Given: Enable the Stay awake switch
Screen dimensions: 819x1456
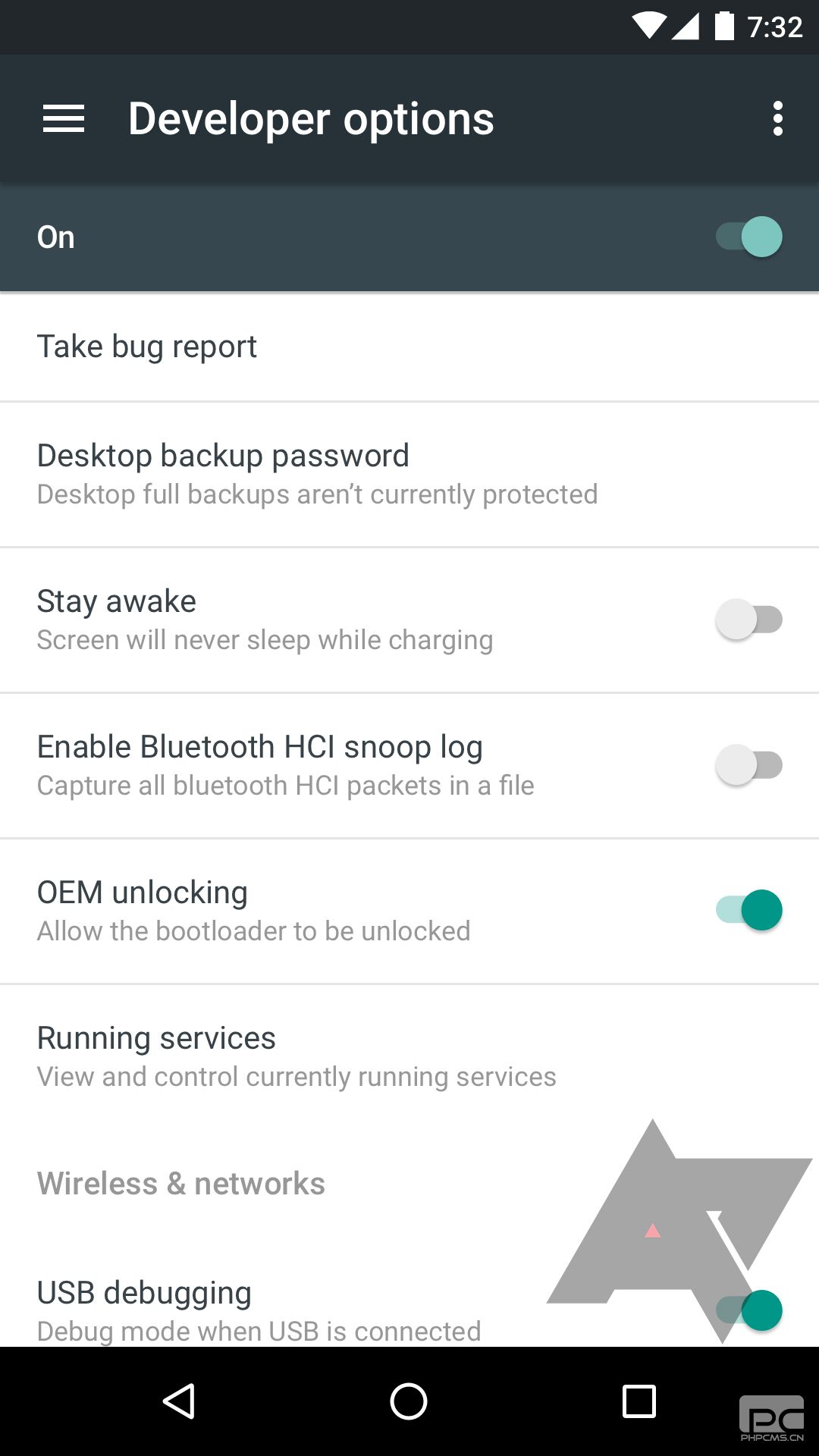Looking at the screenshot, I should 749,620.
